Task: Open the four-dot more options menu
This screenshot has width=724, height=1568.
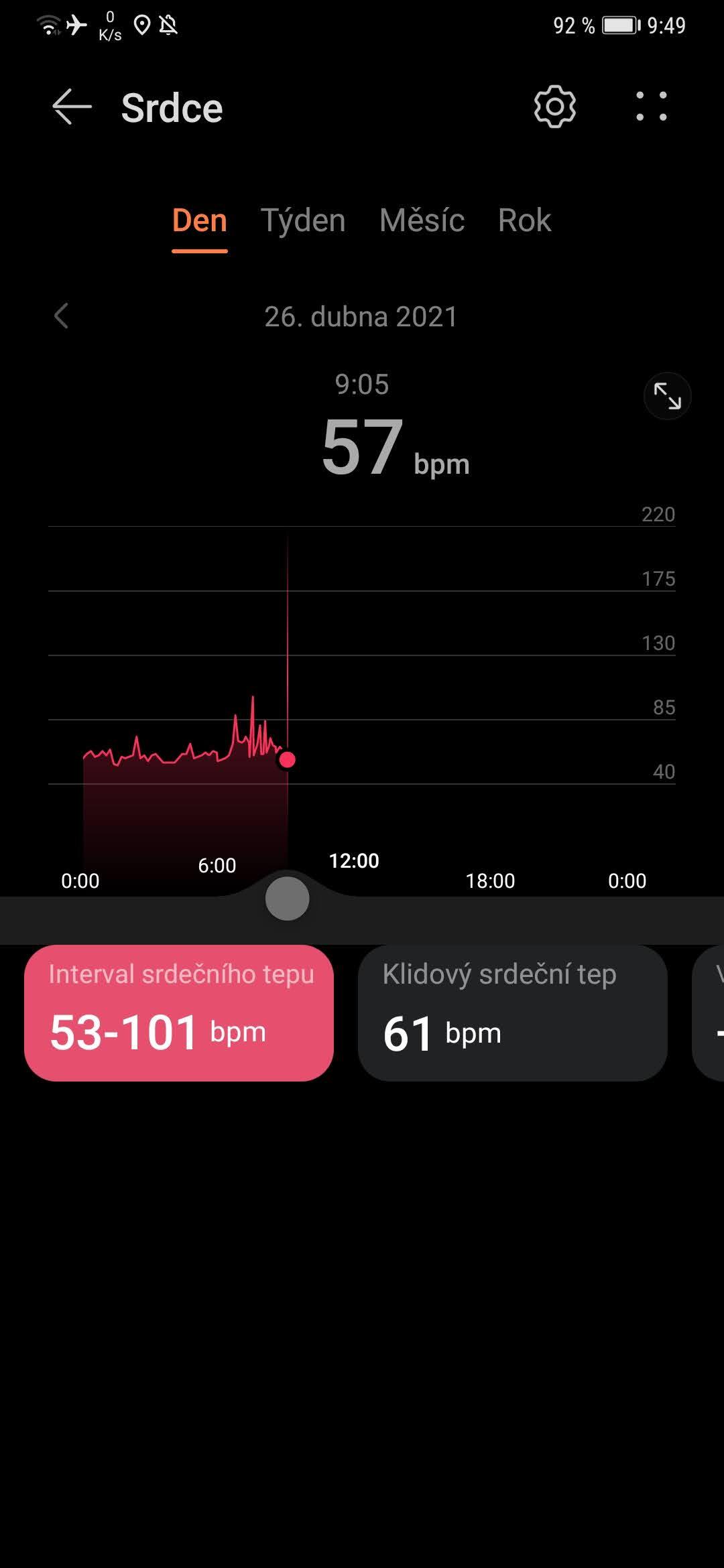Action: tap(651, 107)
